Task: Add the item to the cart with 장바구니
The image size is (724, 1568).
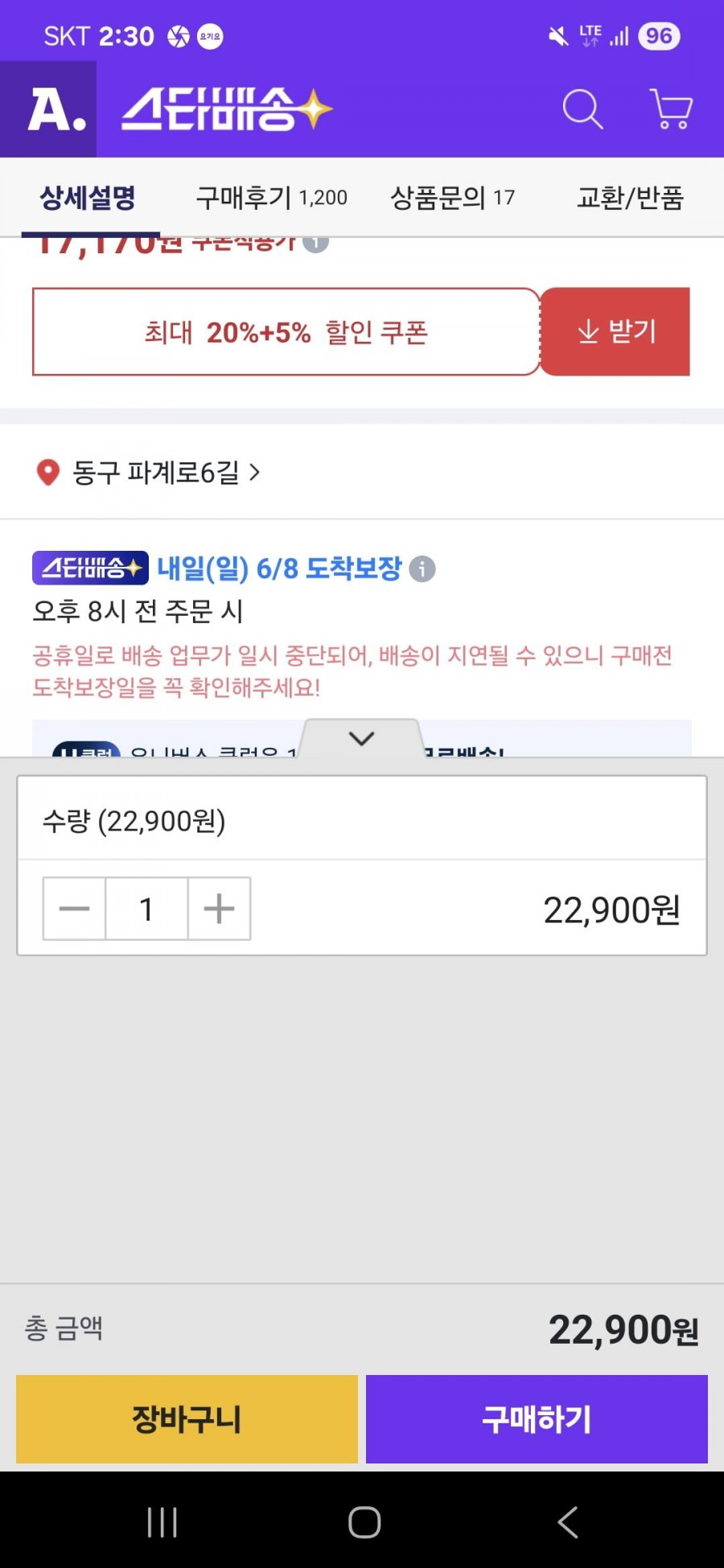Action: click(x=187, y=1418)
